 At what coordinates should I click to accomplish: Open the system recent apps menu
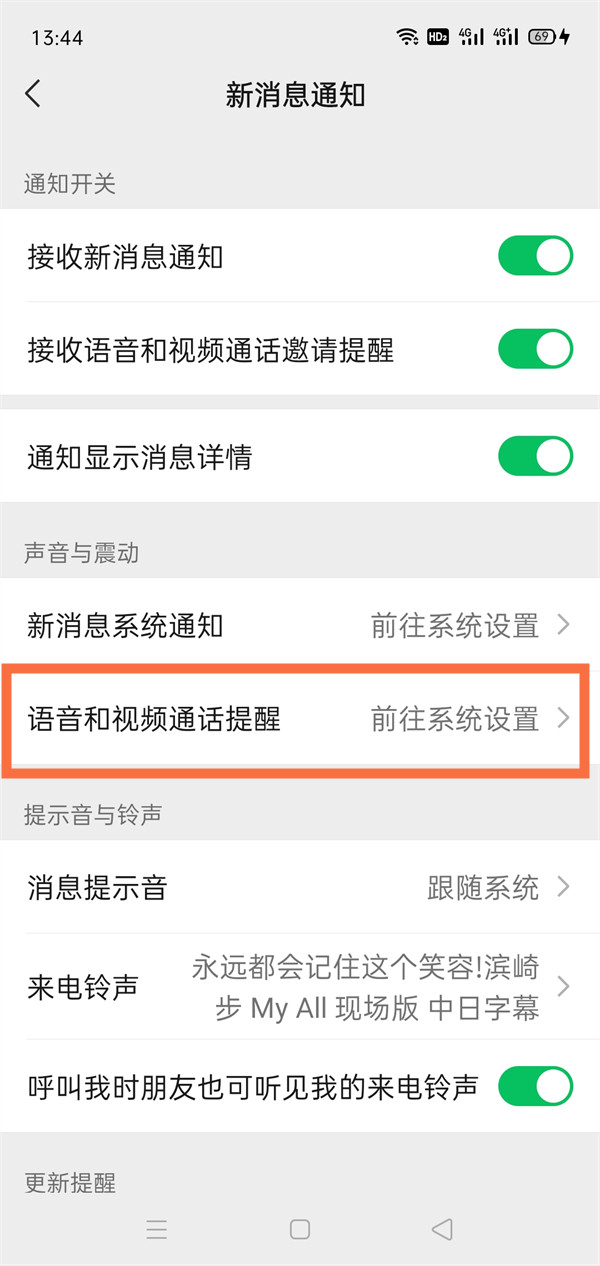coord(156,1230)
